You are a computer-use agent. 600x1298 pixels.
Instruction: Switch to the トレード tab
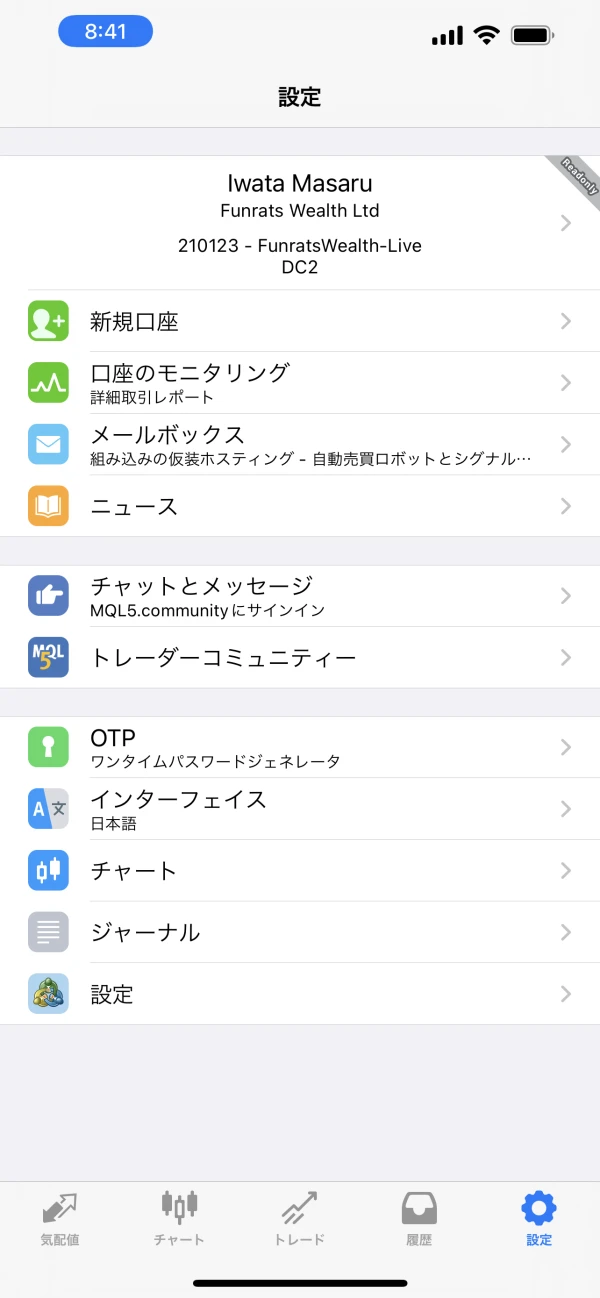300,1219
